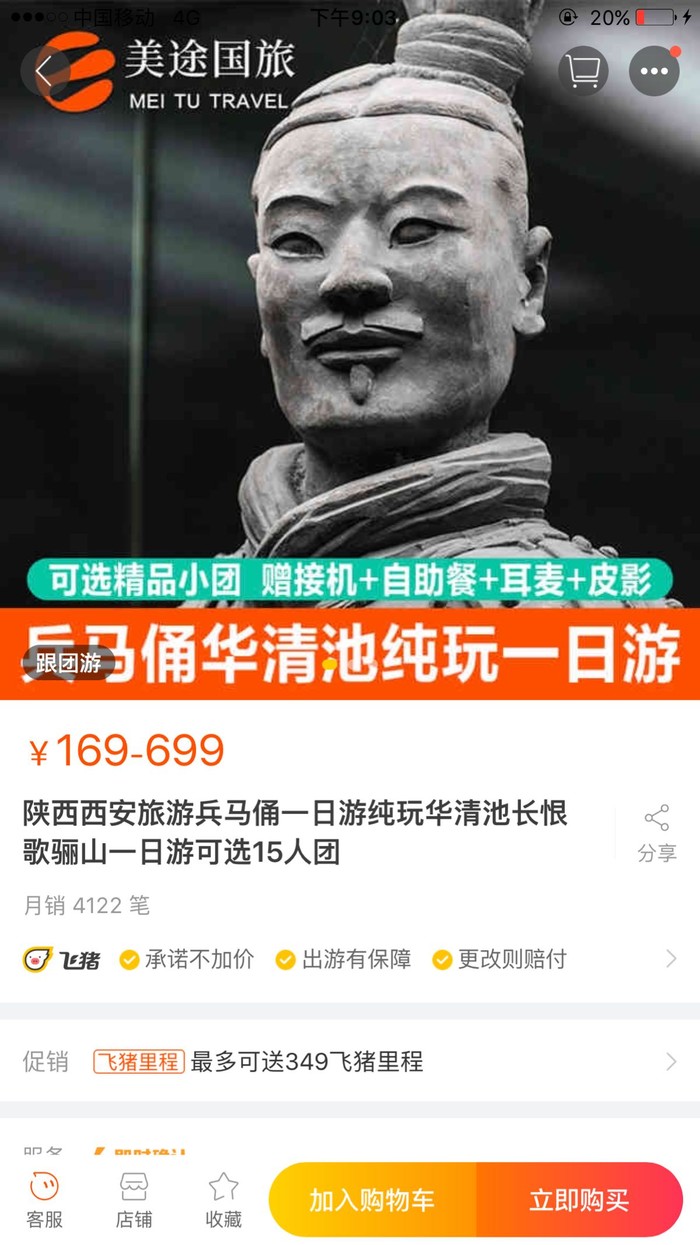Share this tour via 分享
Screen dimensions: 700x1245
point(657,832)
